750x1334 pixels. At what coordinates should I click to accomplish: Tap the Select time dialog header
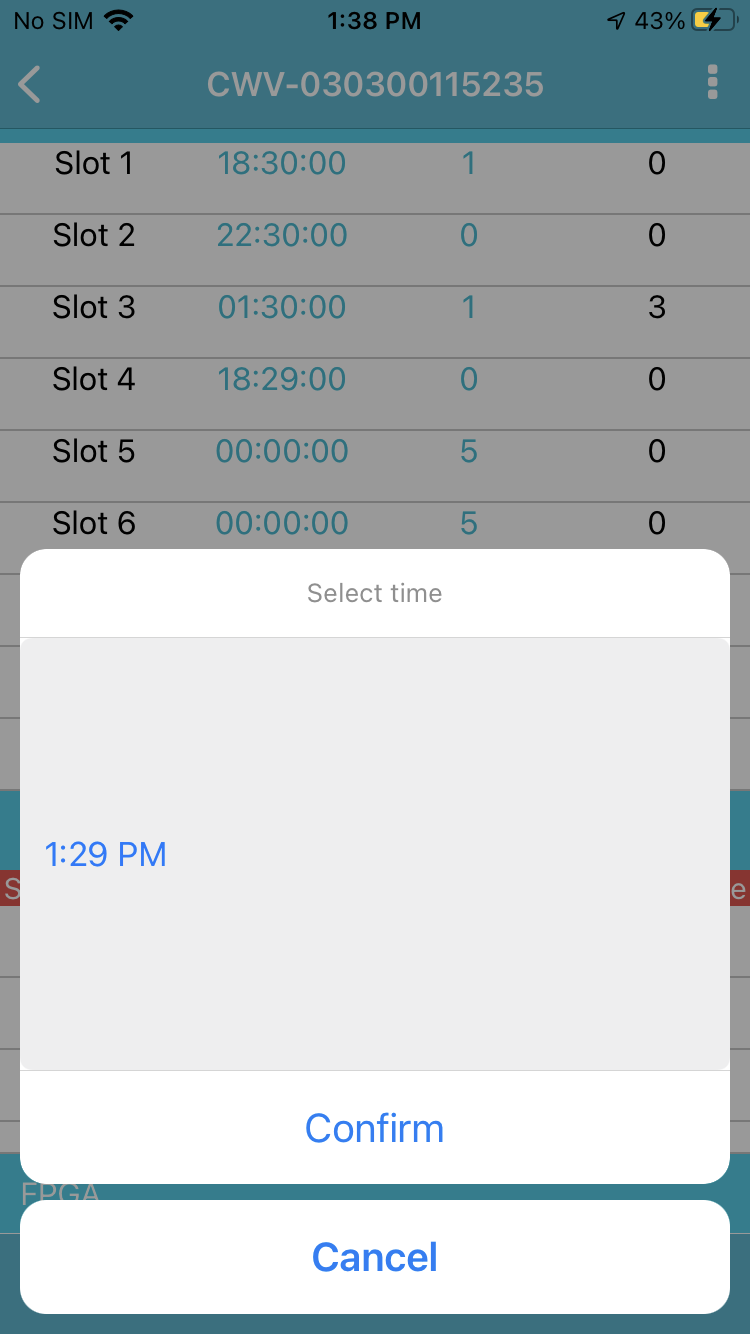pyautogui.click(x=375, y=593)
